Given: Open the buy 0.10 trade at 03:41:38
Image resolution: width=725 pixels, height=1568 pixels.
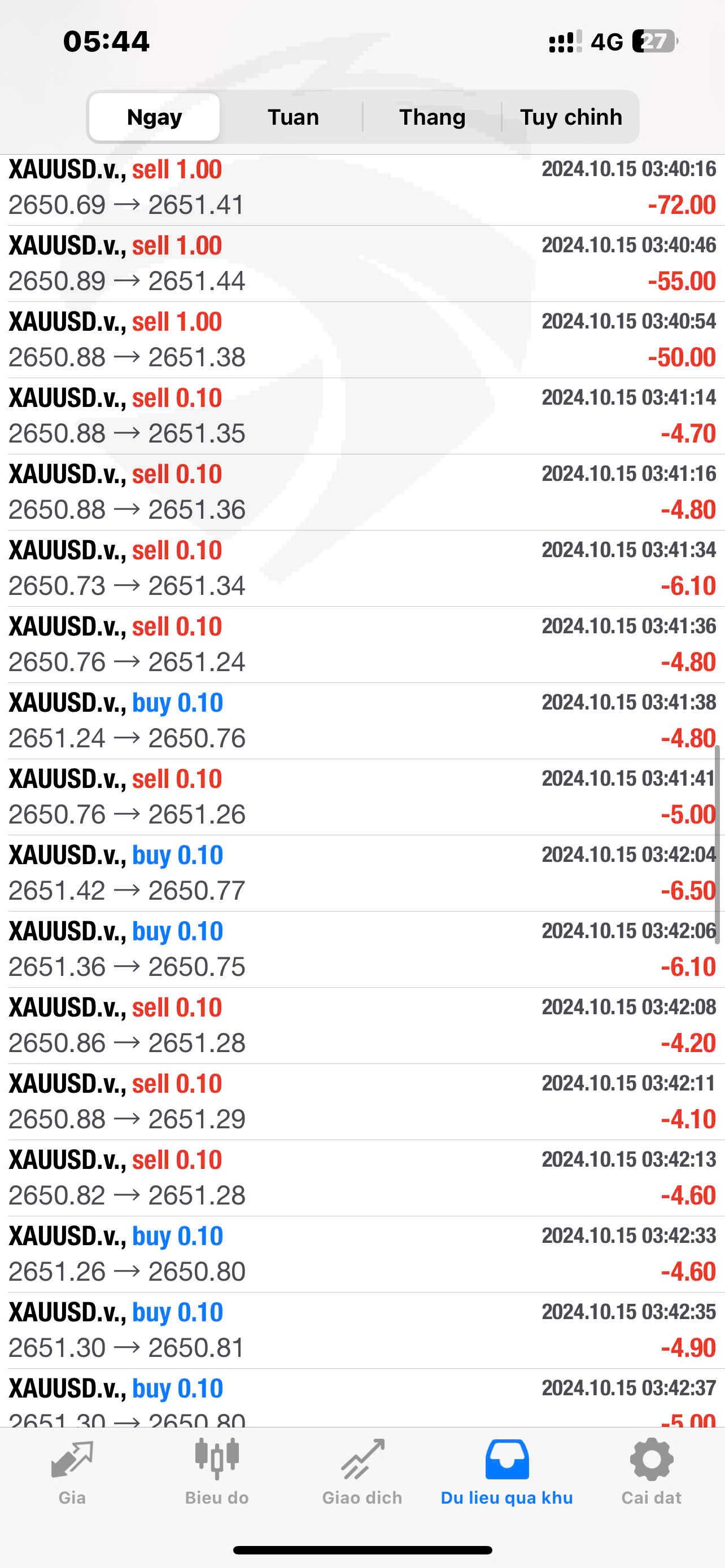Looking at the screenshot, I should coord(362,721).
